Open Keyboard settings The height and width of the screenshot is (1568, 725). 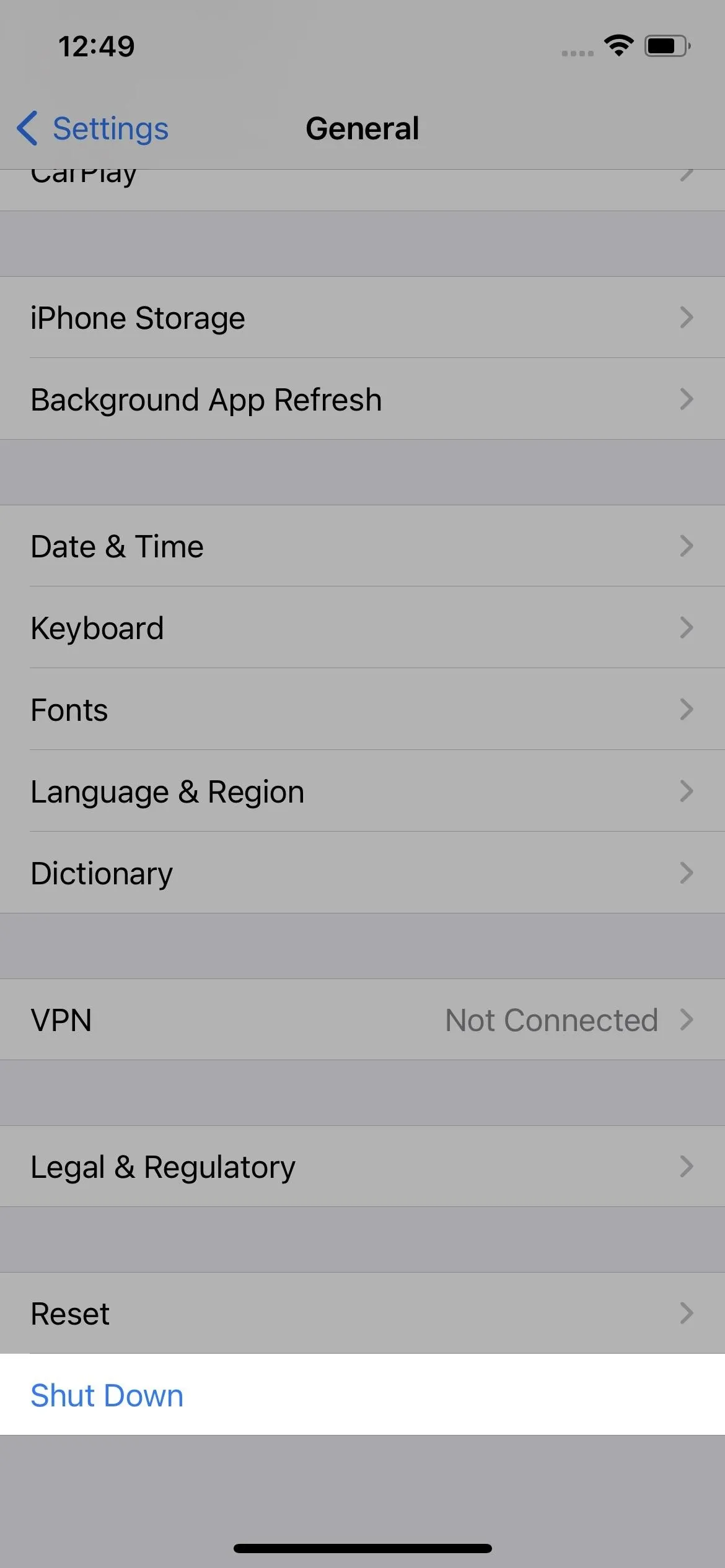pyautogui.click(x=362, y=627)
